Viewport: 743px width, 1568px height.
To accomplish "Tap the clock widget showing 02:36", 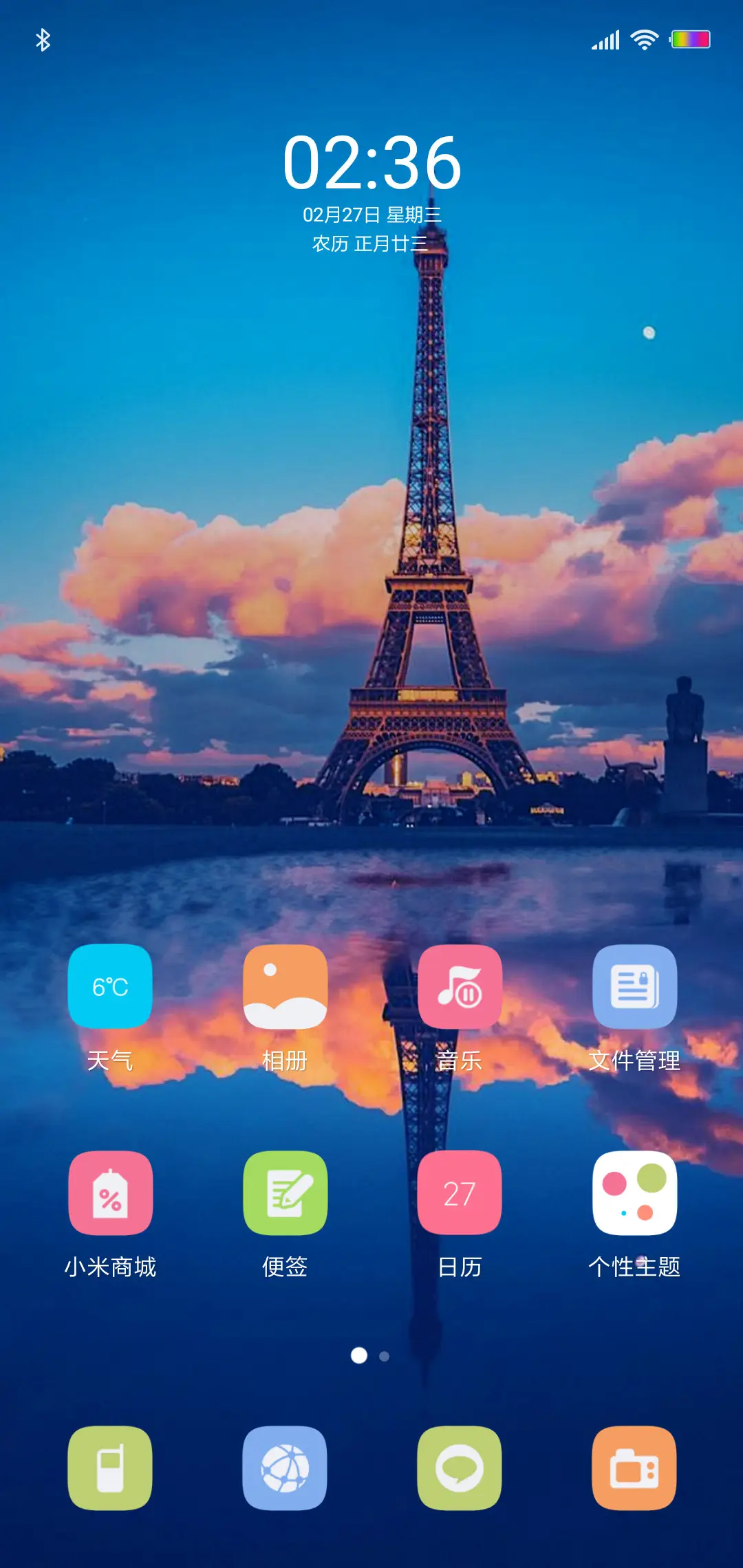I will coord(371,163).
